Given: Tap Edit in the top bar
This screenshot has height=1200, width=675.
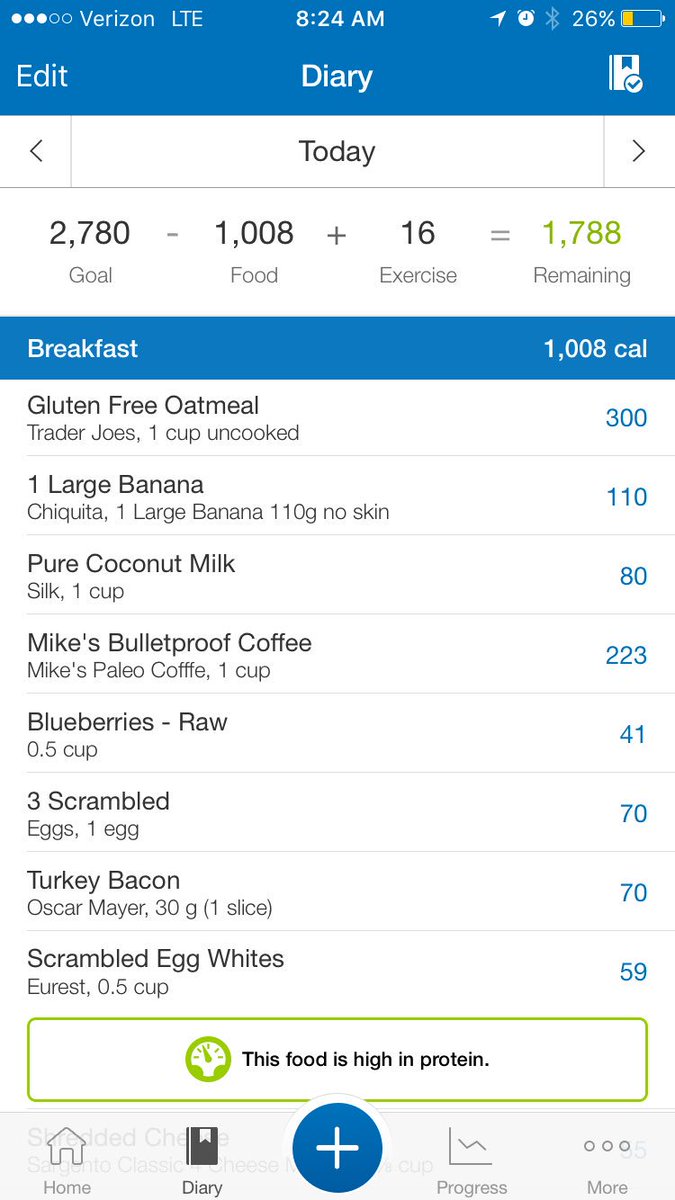Looking at the screenshot, I should [42, 76].
